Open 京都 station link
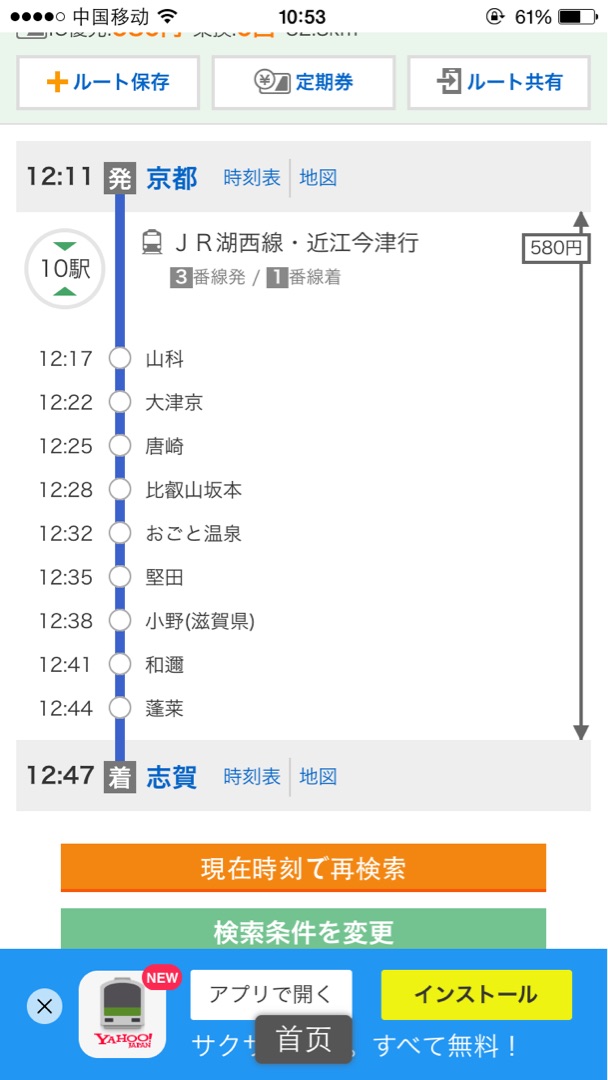 pos(171,178)
